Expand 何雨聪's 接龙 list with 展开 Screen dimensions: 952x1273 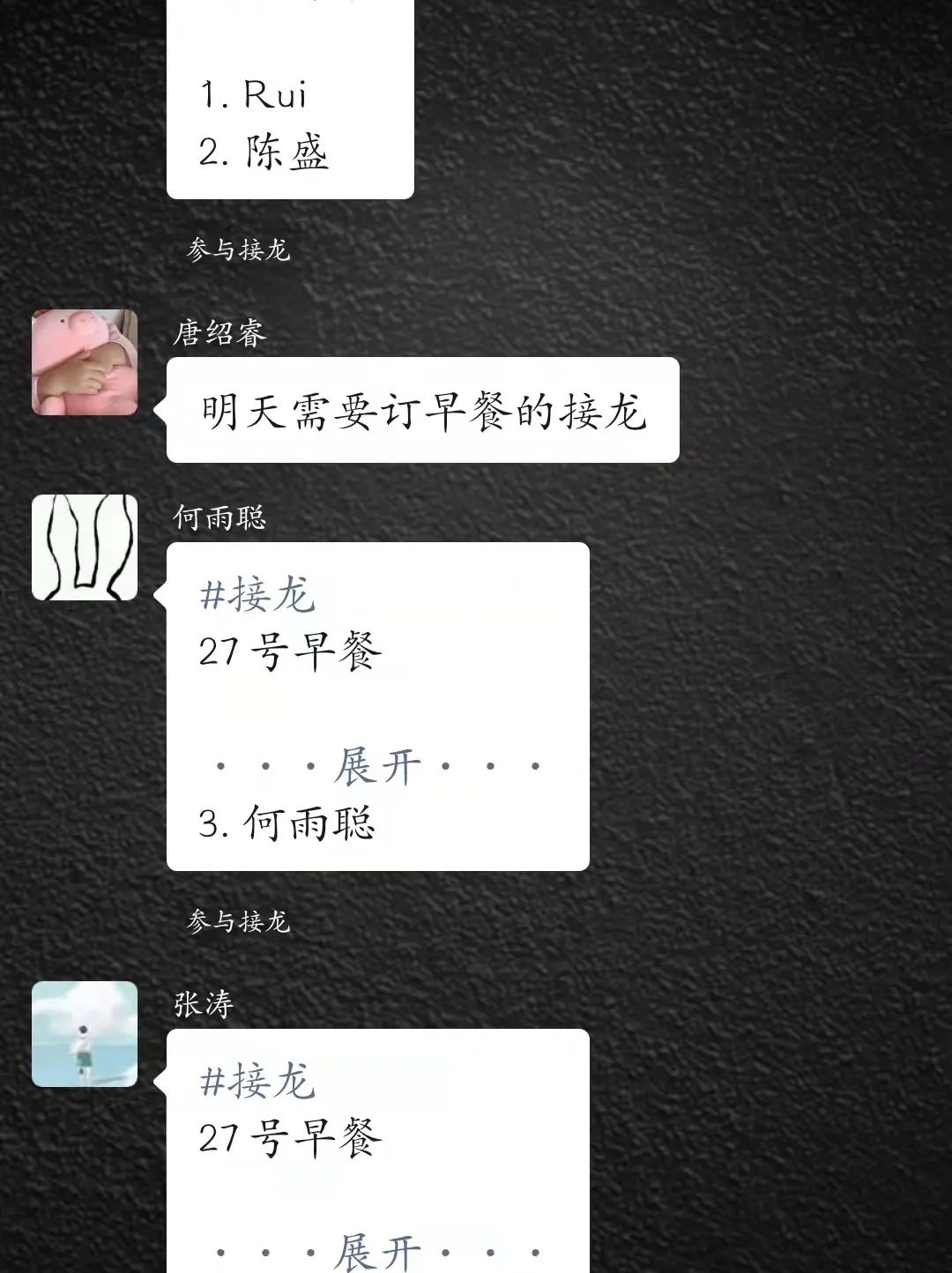tap(377, 766)
